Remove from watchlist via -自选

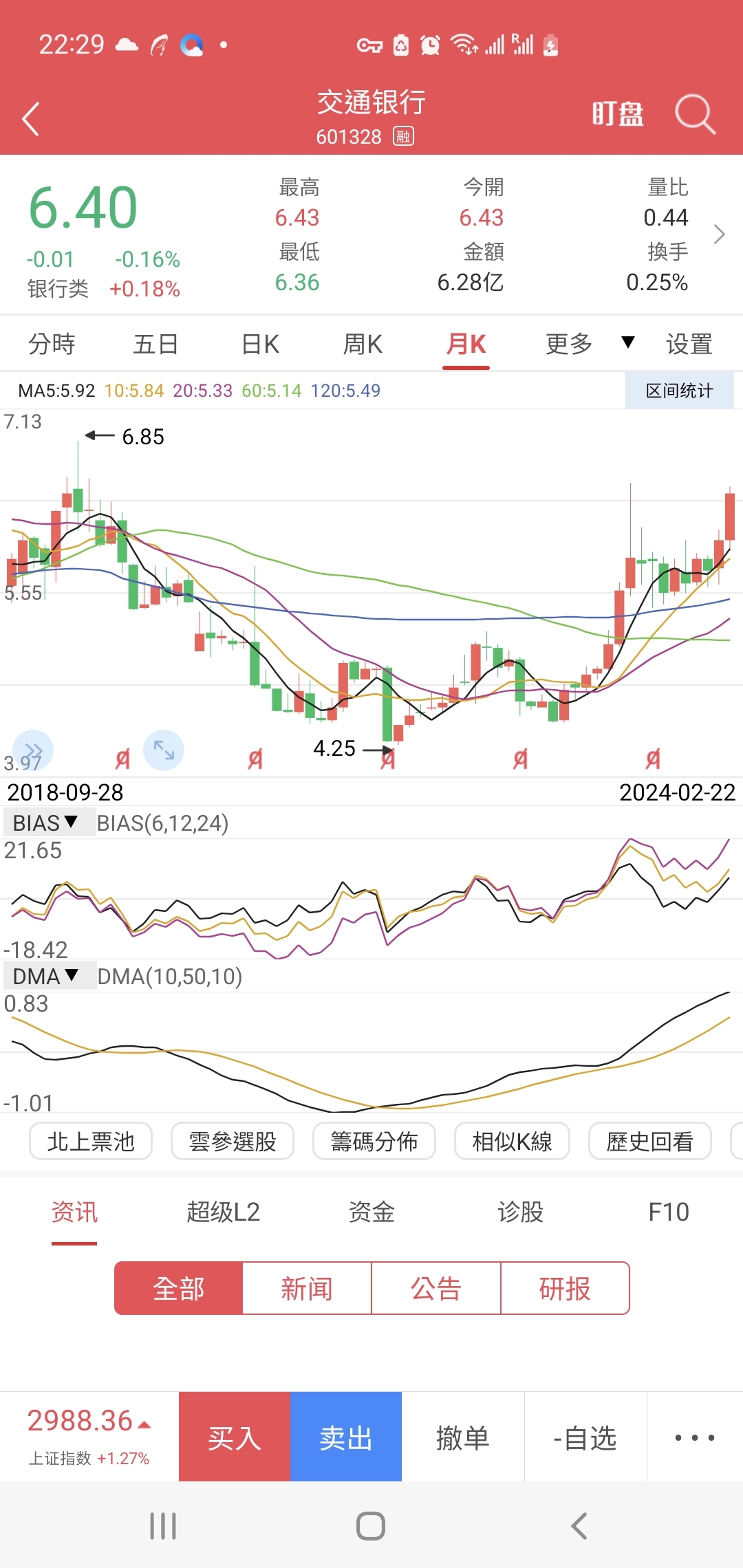(x=585, y=1437)
